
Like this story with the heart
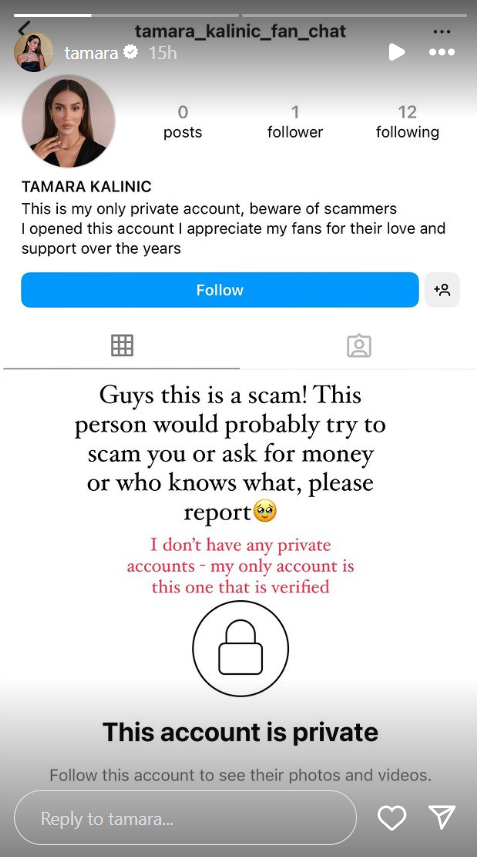tap(392, 818)
